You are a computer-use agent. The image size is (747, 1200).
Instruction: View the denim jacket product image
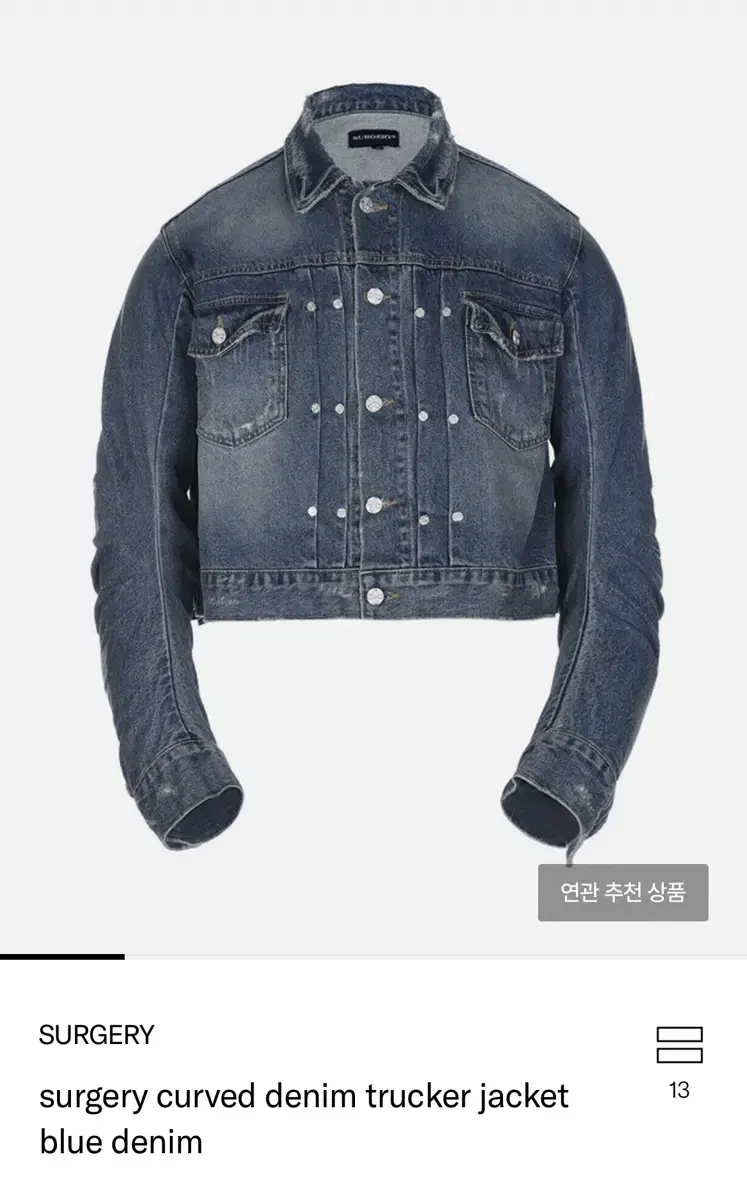(380, 469)
